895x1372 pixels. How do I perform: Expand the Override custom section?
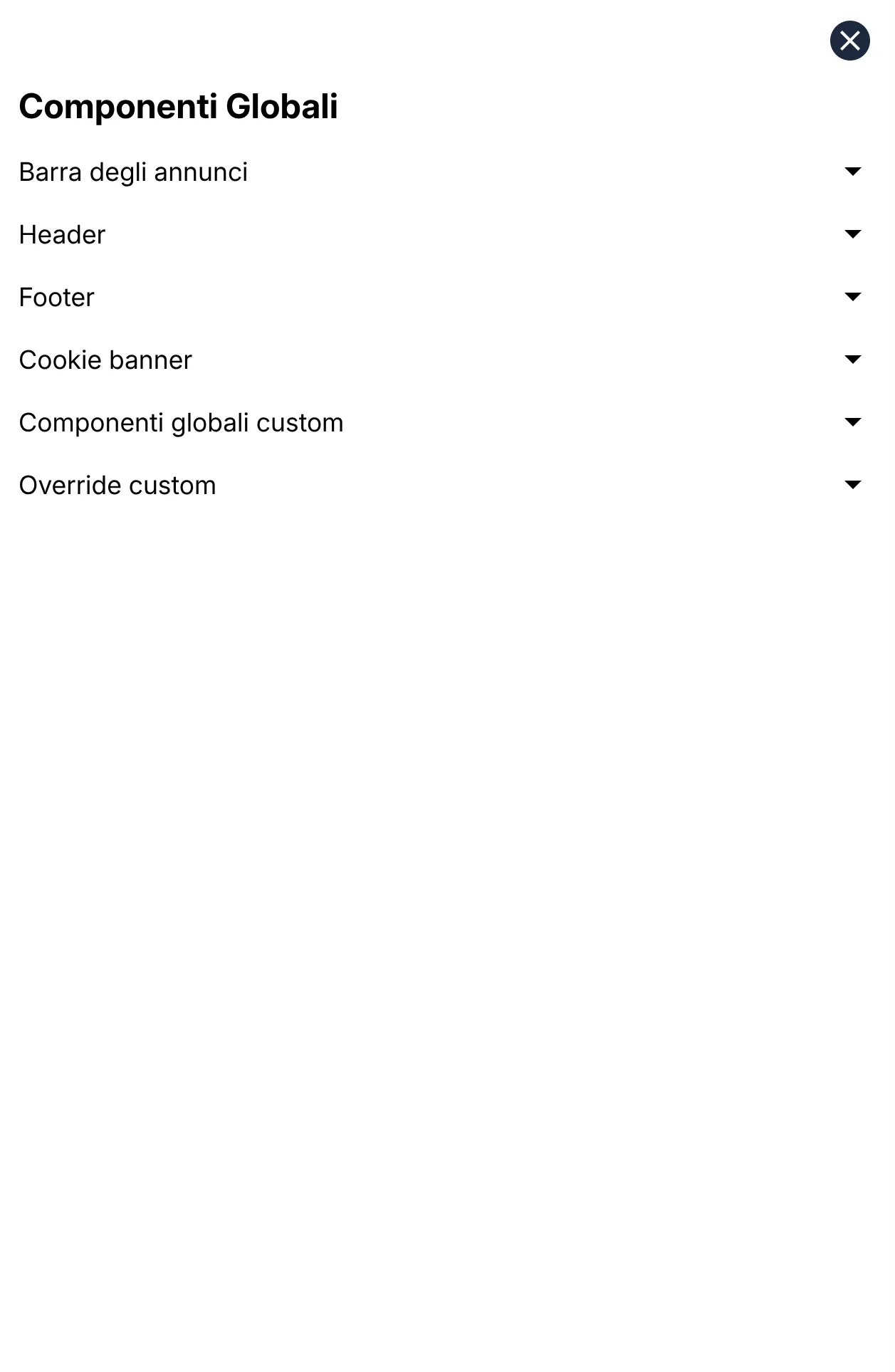coord(852,485)
